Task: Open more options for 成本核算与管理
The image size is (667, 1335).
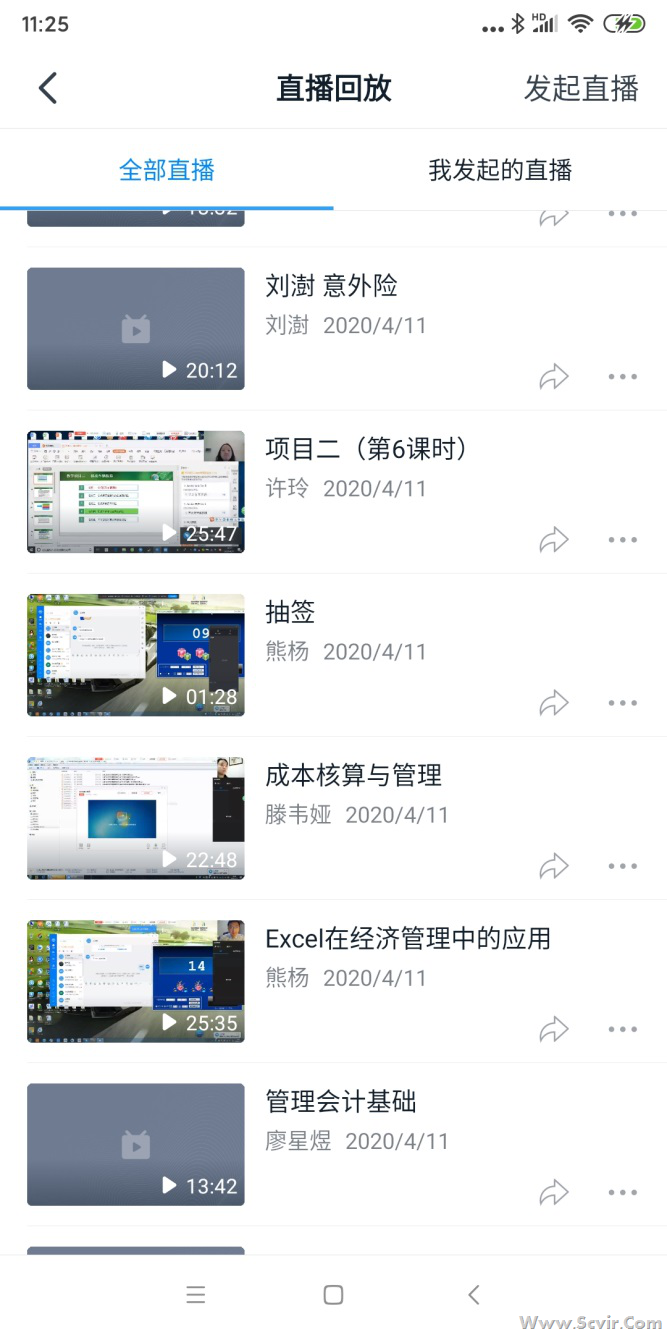Action: [x=622, y=866]
